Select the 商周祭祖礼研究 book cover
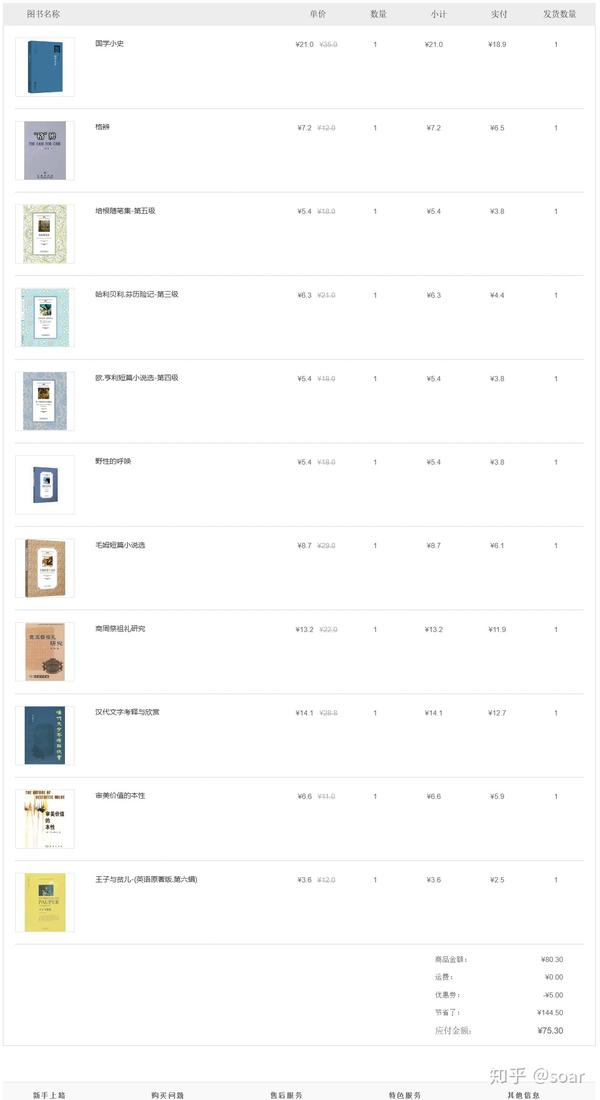 45,652
